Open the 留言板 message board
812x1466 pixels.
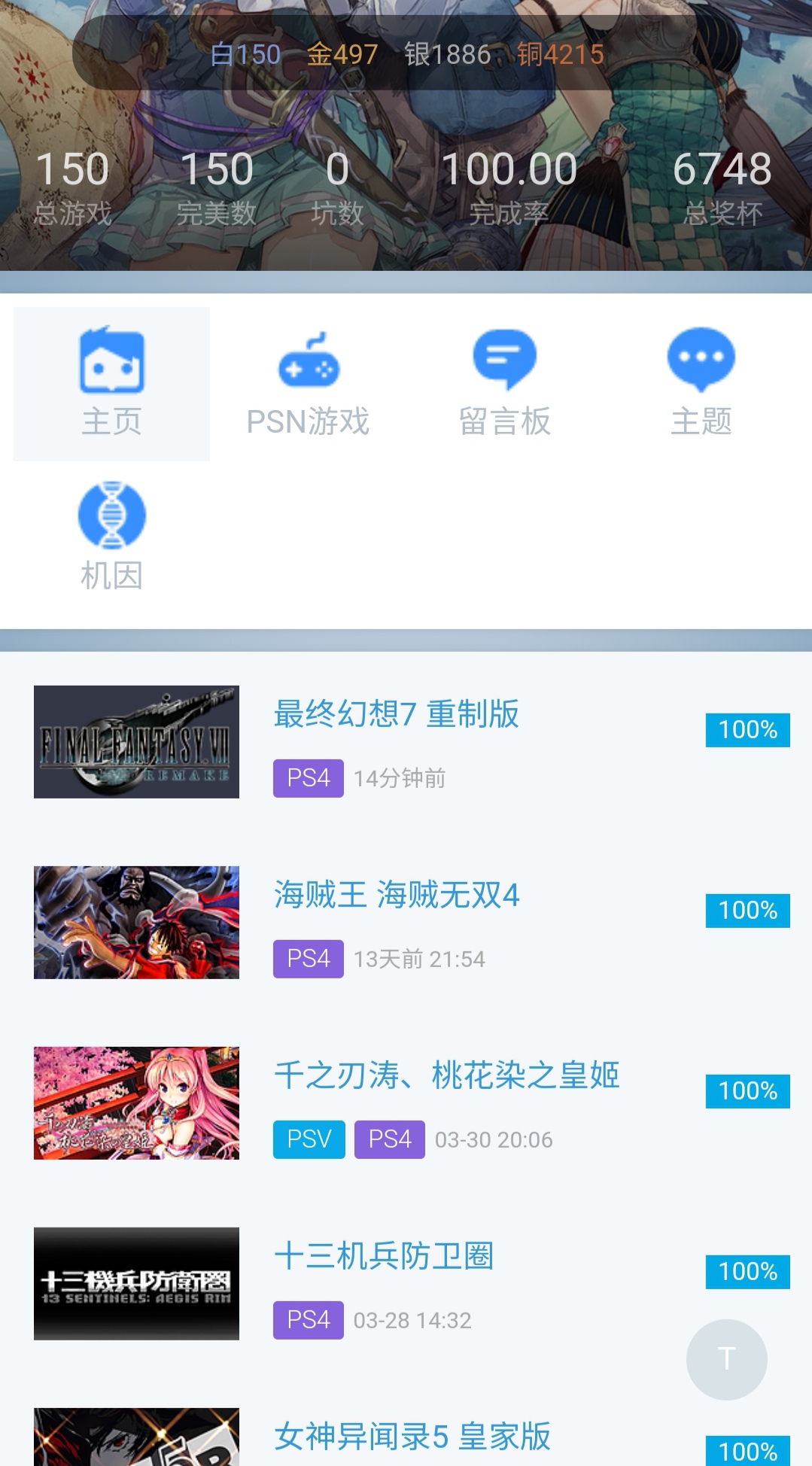pos(504,384)
